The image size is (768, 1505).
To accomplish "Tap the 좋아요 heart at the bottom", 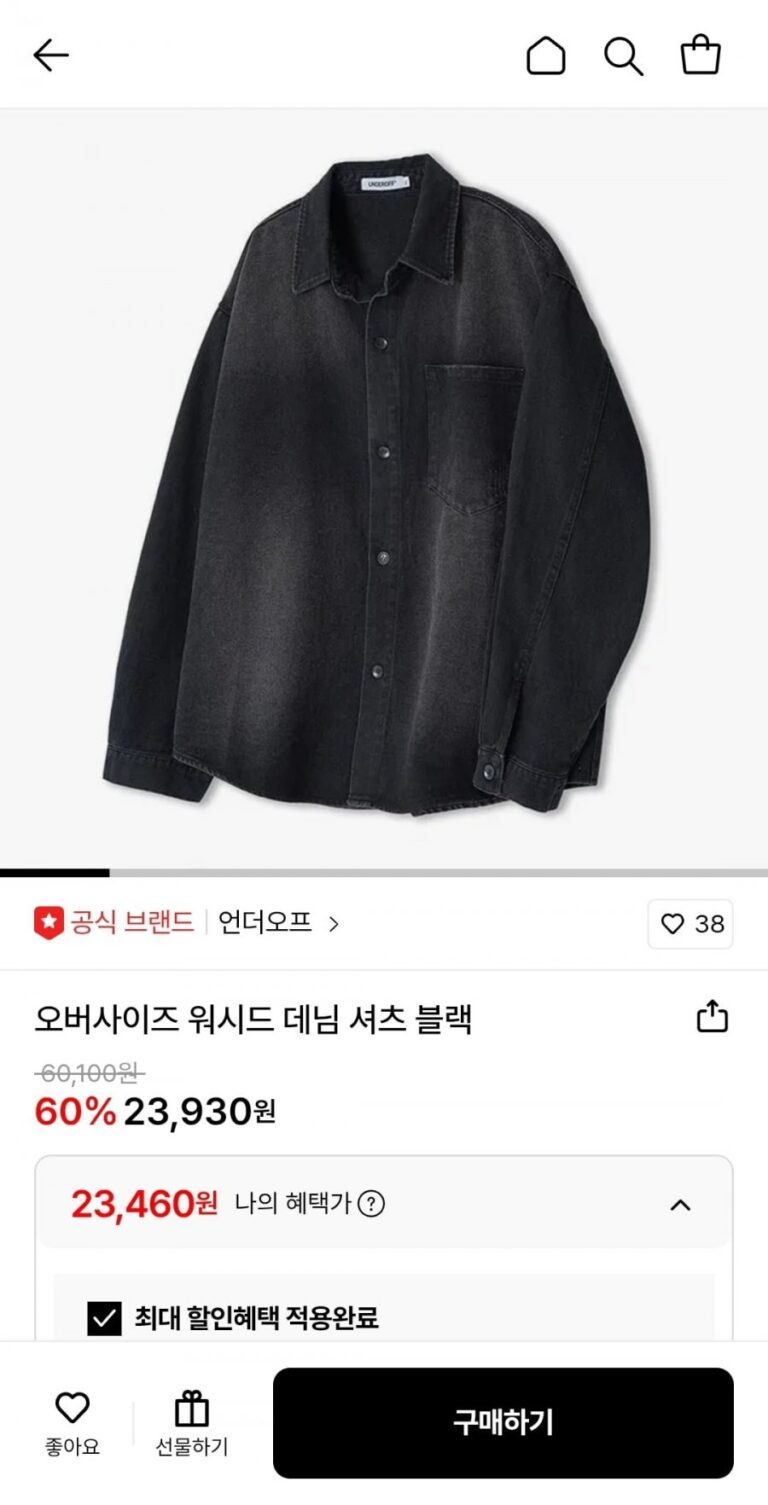I will coord(72,1422).
